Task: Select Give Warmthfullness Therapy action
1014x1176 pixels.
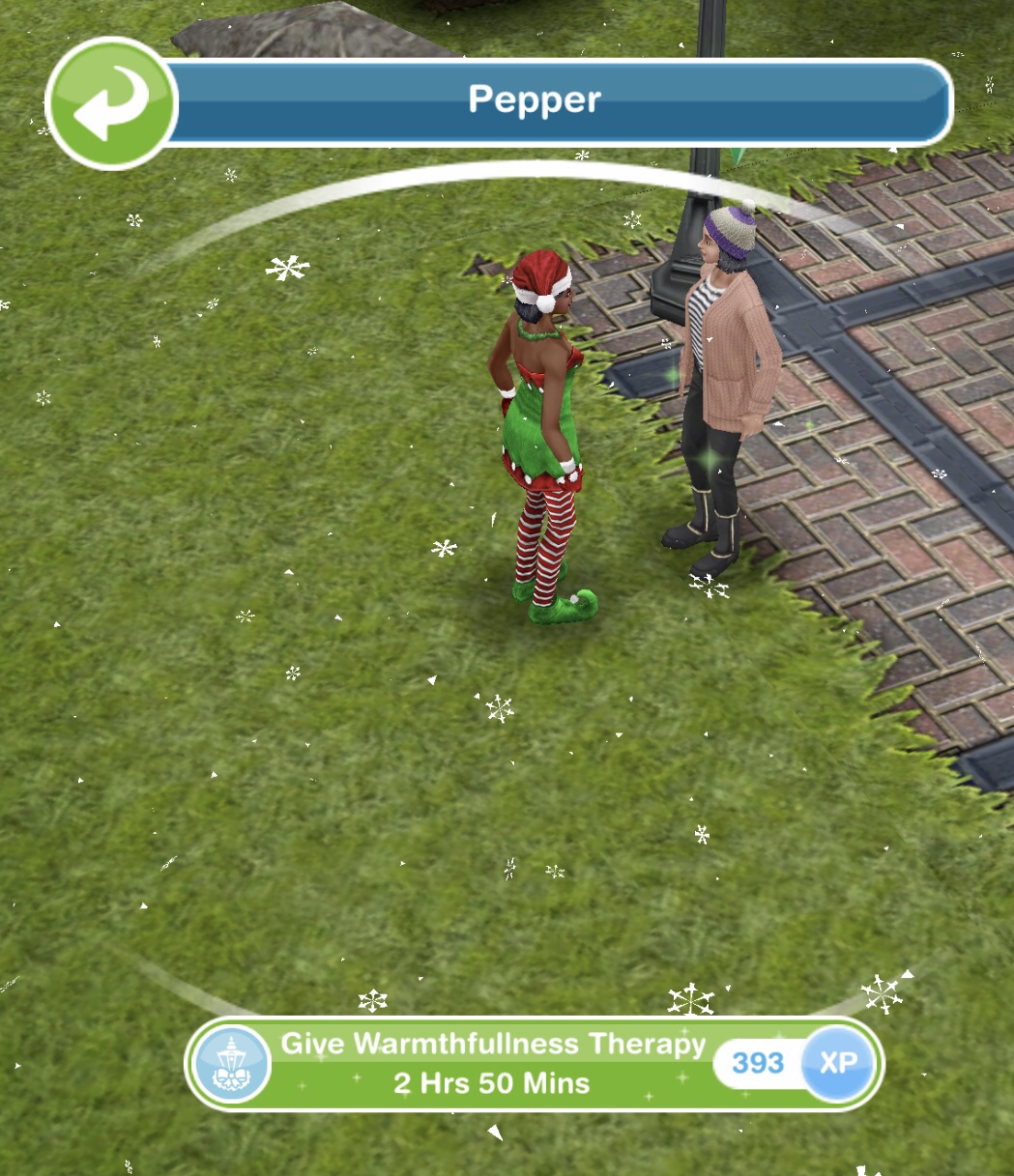Action: [x=493, y=1063]
